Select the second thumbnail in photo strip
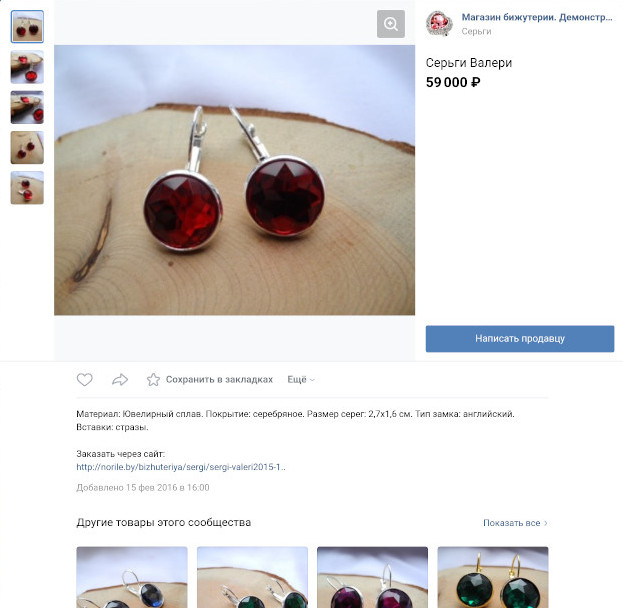 (27, 67)
